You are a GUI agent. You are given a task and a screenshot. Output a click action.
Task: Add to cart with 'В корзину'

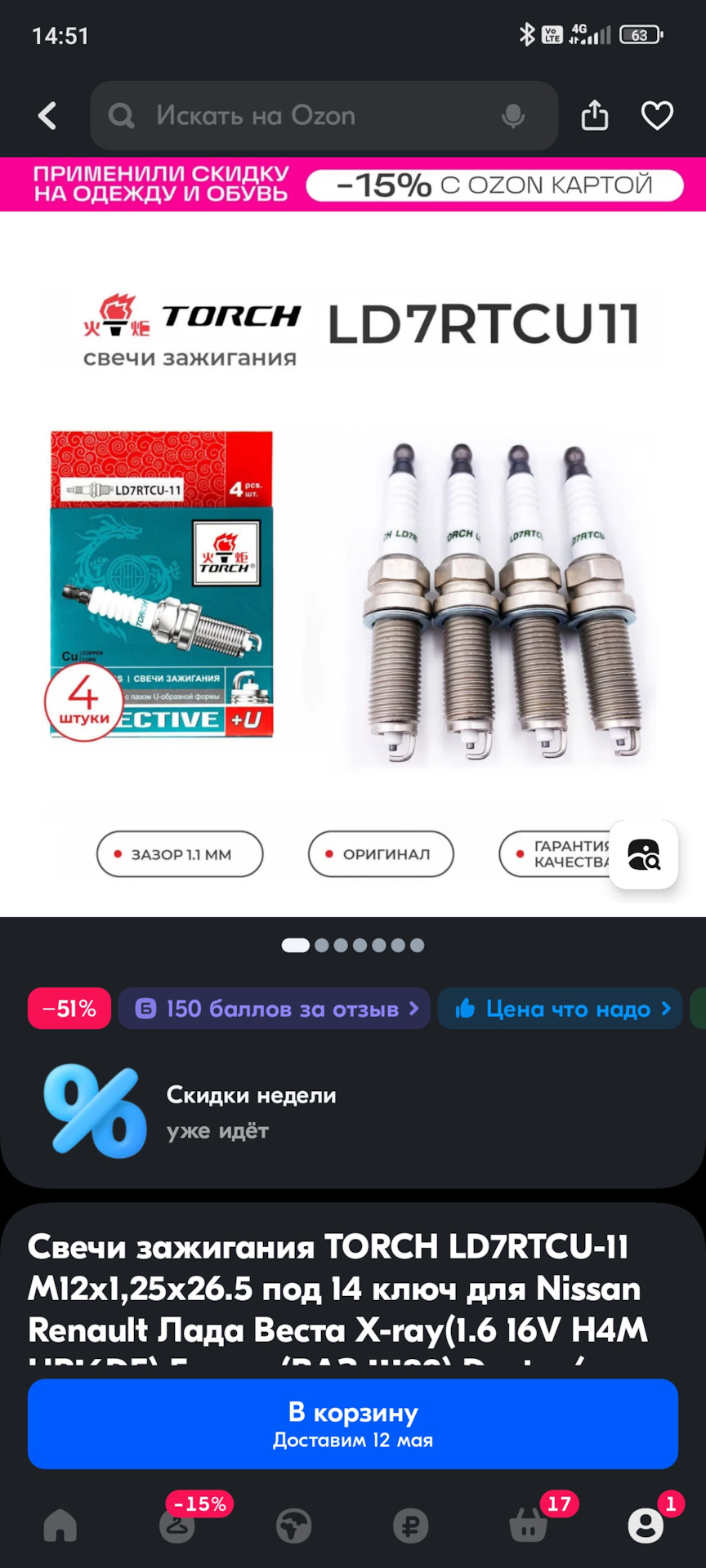(353, 1424)
